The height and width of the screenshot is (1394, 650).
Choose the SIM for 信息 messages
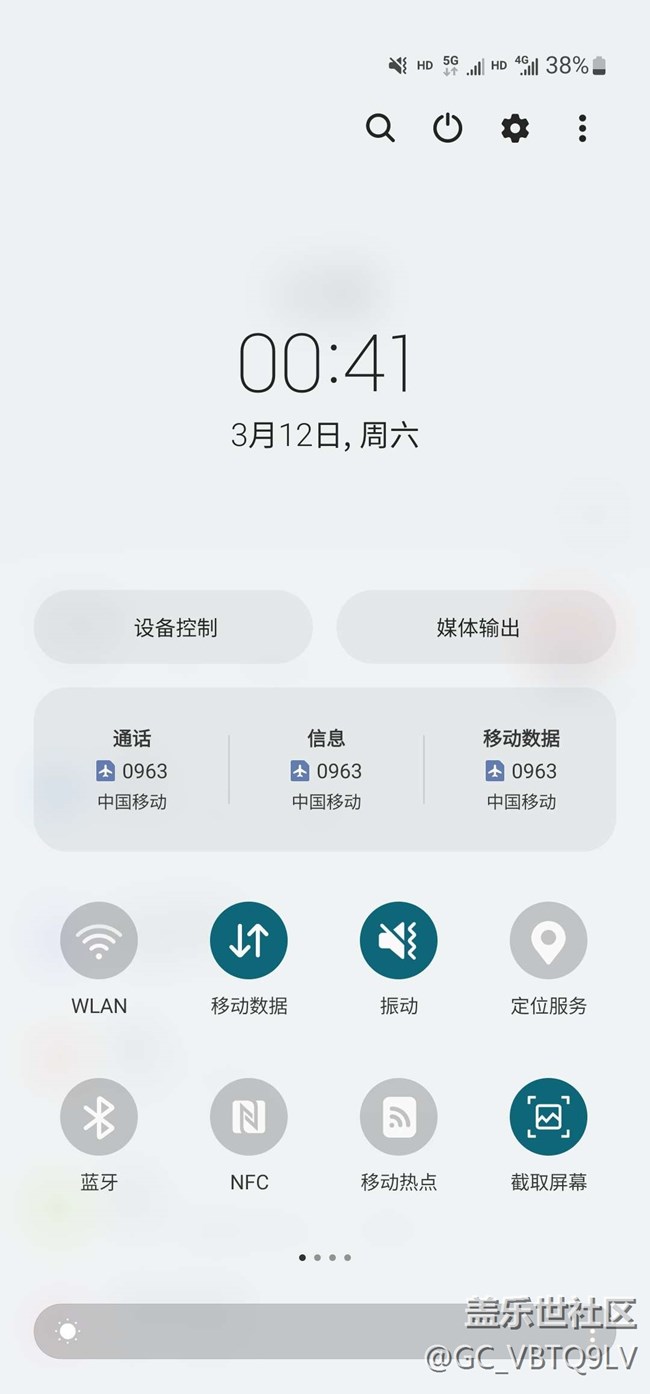coord(326,769)
